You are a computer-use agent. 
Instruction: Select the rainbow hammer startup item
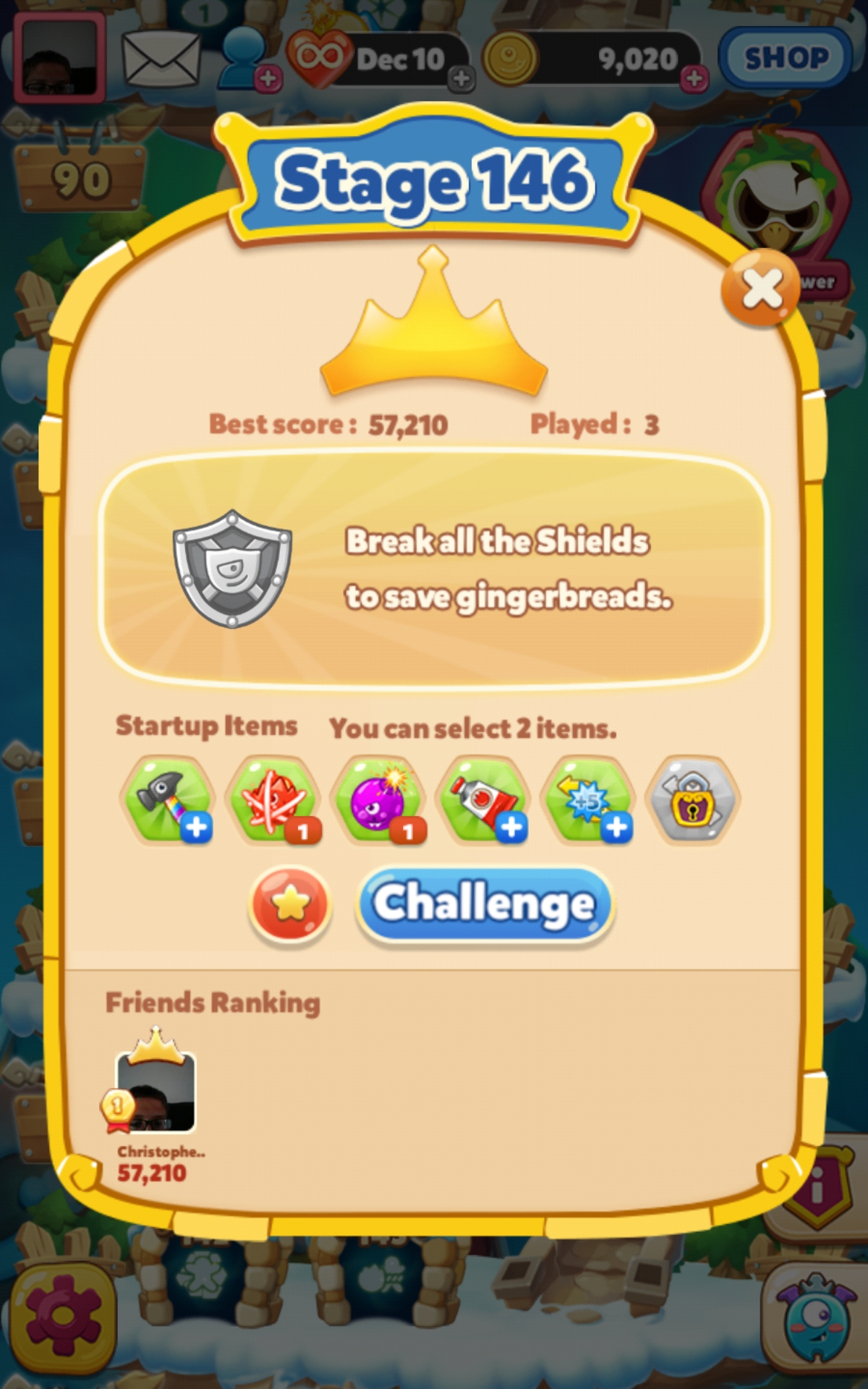[167, 799]
